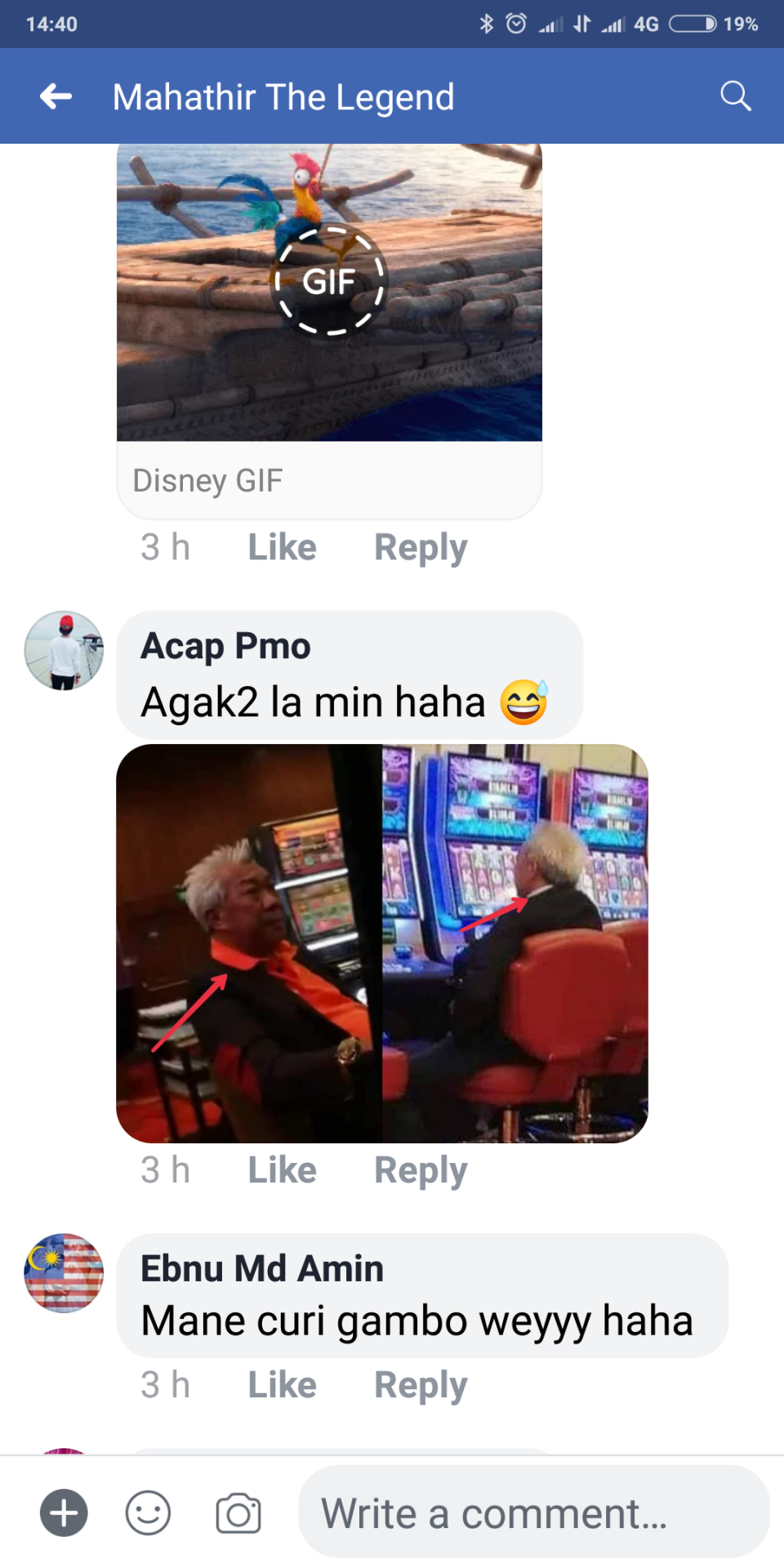
Task: Like Acap Pmo's comment
Action: [281, 1169]
